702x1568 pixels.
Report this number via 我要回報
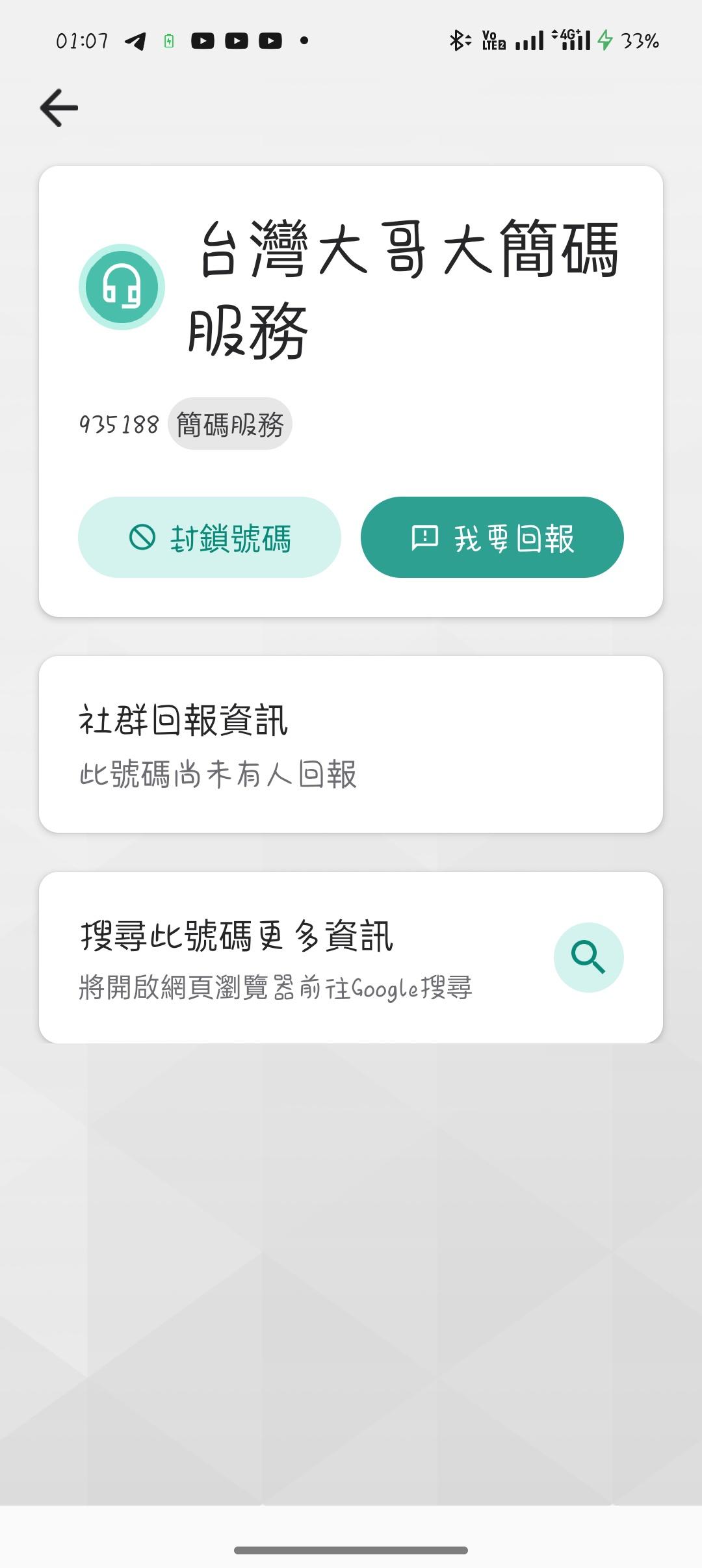pyautogui.click(x=492, y=538)
